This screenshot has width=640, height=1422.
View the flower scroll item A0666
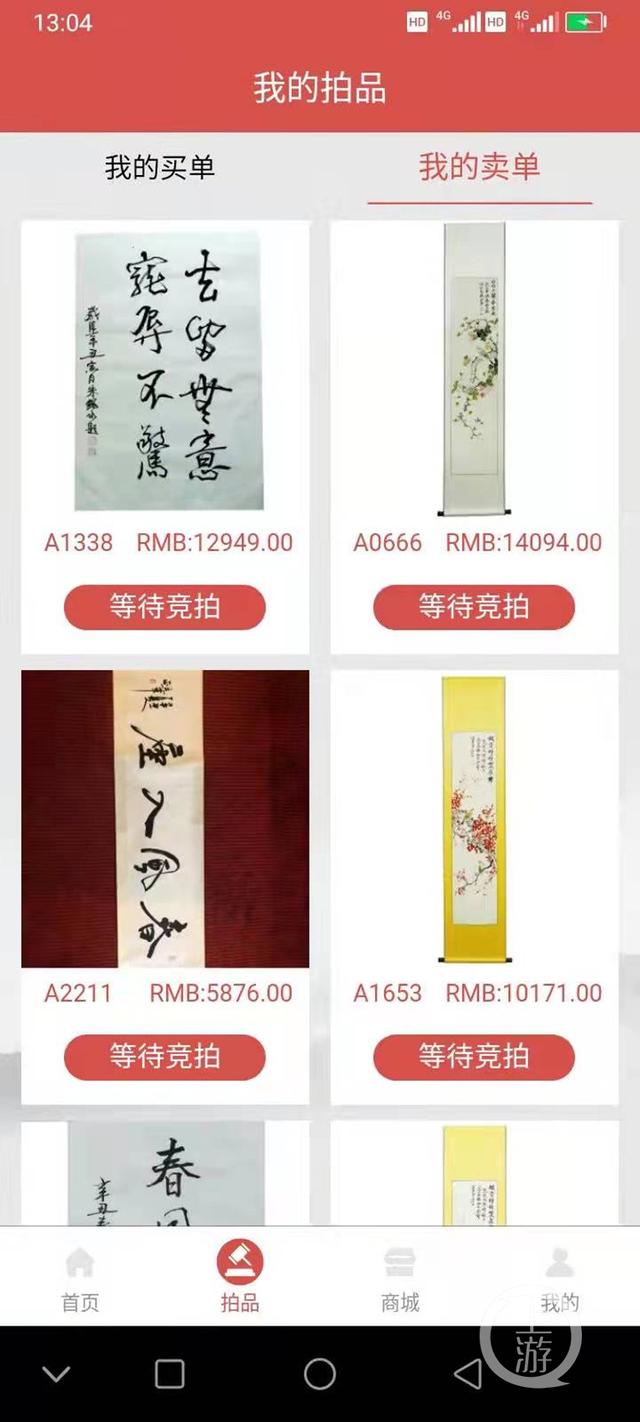474,370
